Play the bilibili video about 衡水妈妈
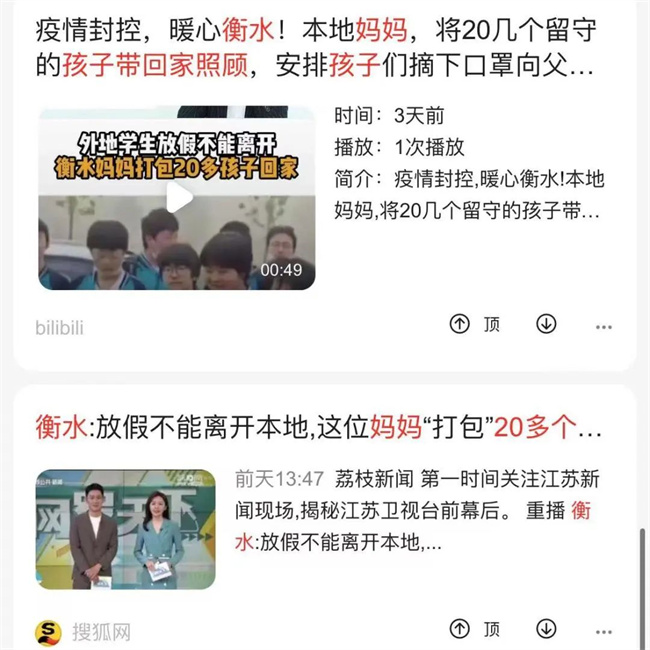650x650 pixels. (180, 197)
